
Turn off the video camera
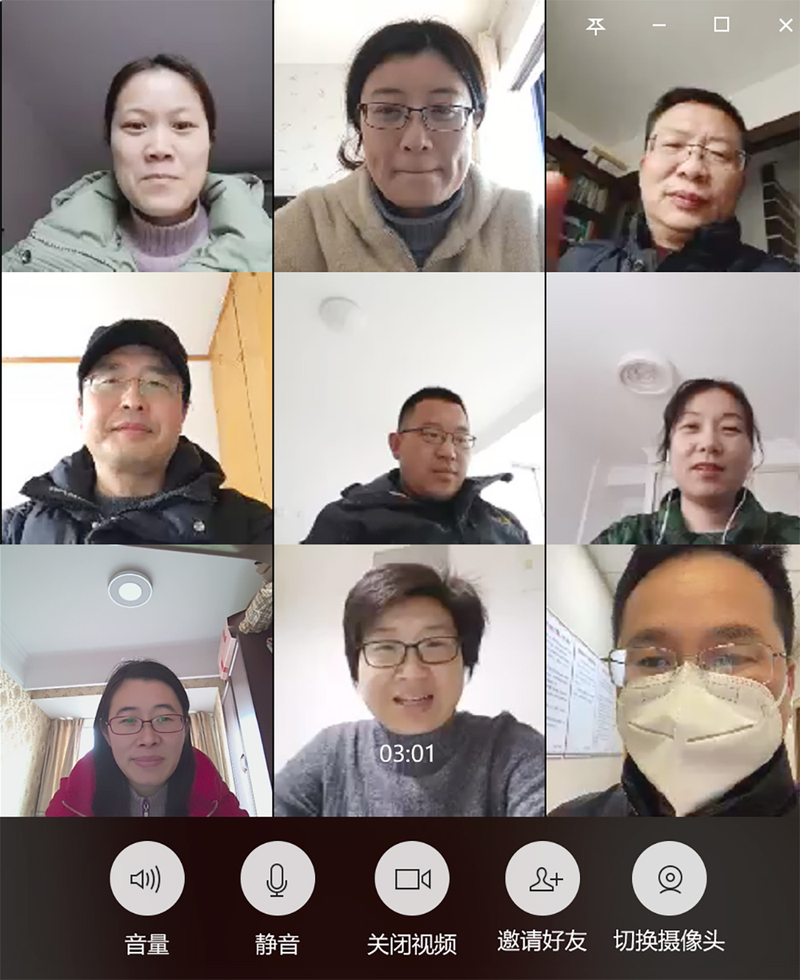coord(411,879)
